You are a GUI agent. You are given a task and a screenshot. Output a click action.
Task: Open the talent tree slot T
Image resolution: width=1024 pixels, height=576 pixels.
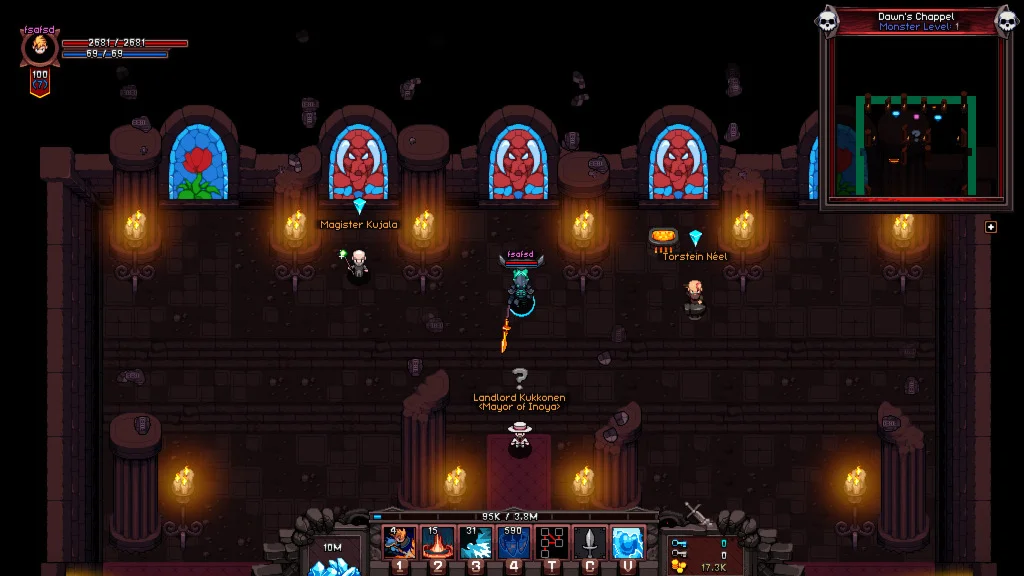(552, 543)
